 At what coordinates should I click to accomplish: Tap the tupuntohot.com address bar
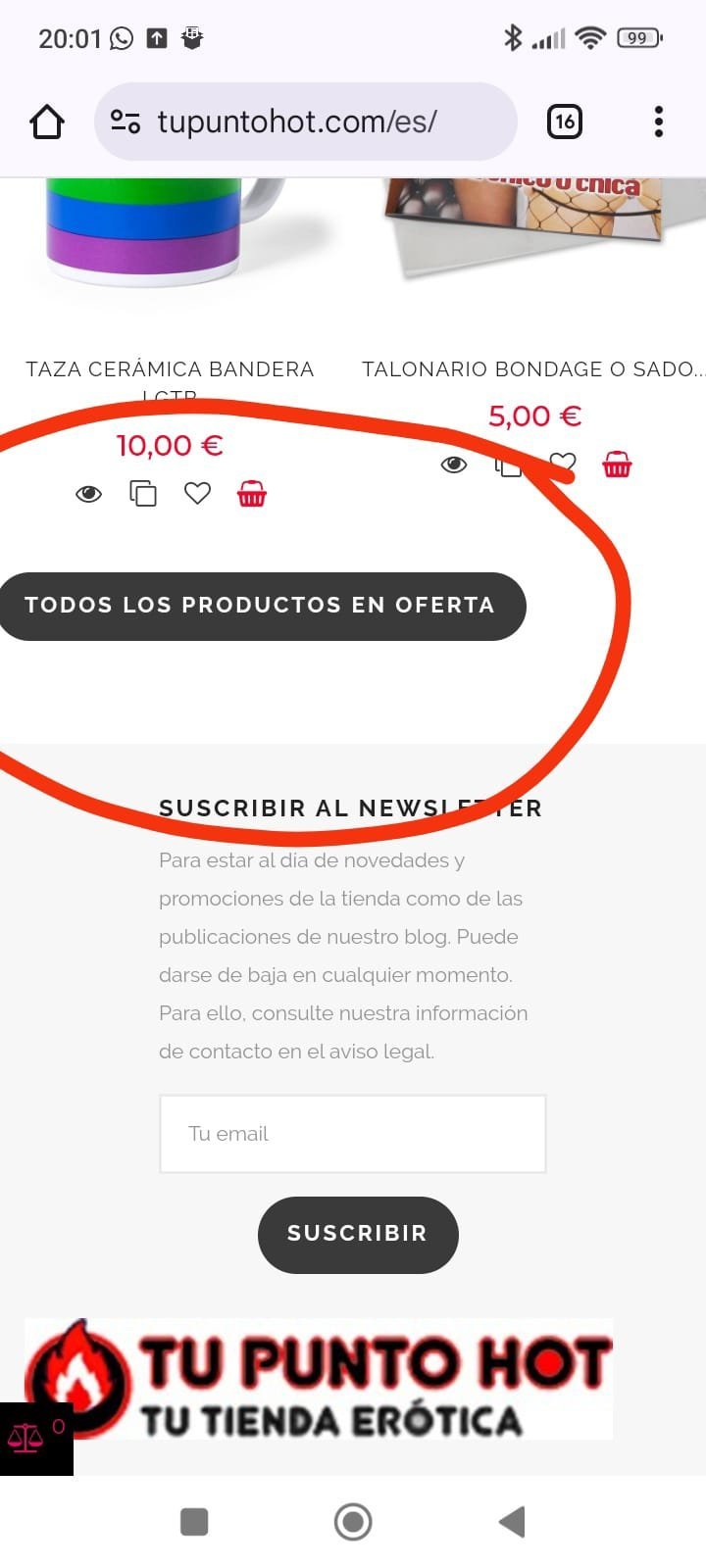click(x=304, y=122)
